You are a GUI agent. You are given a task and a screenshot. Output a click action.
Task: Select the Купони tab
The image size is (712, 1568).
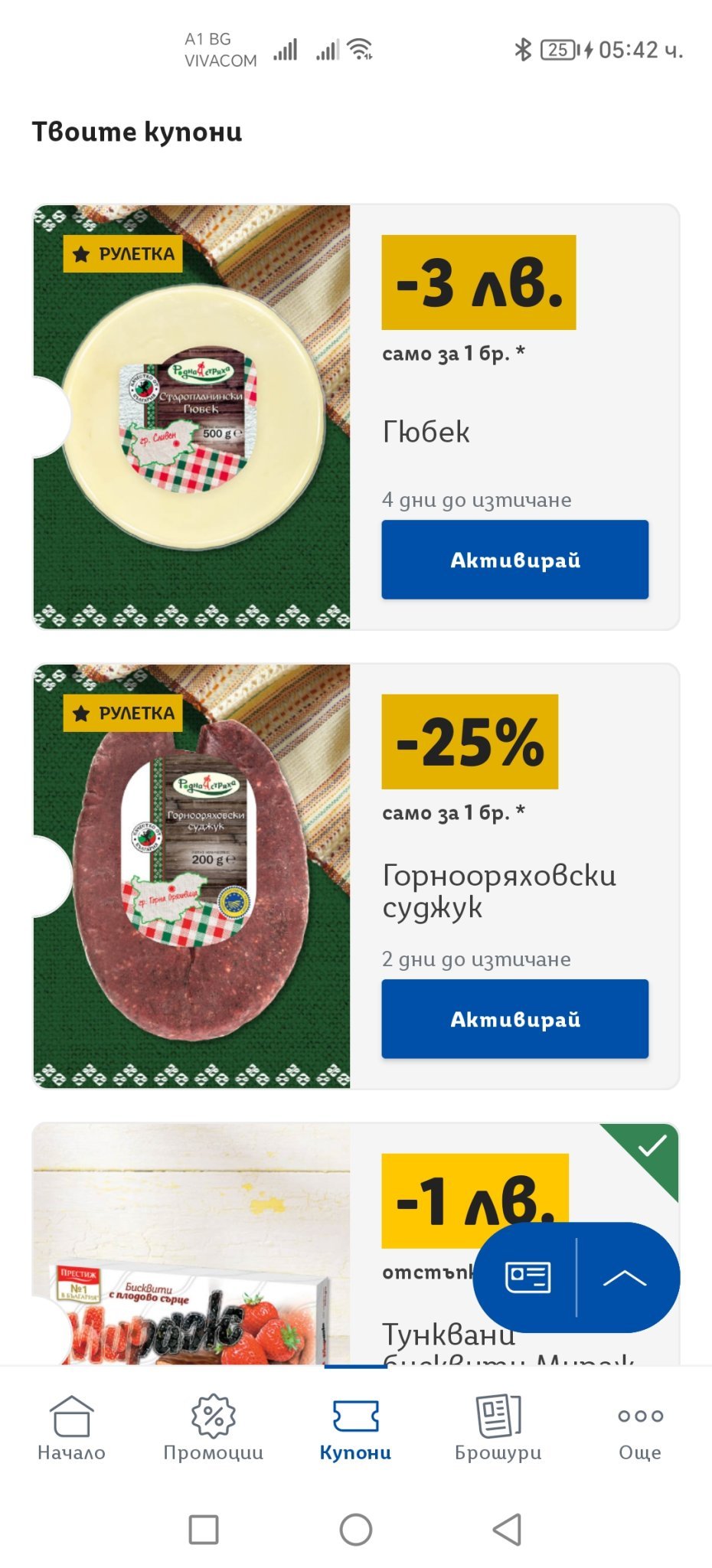(355, 1428)
